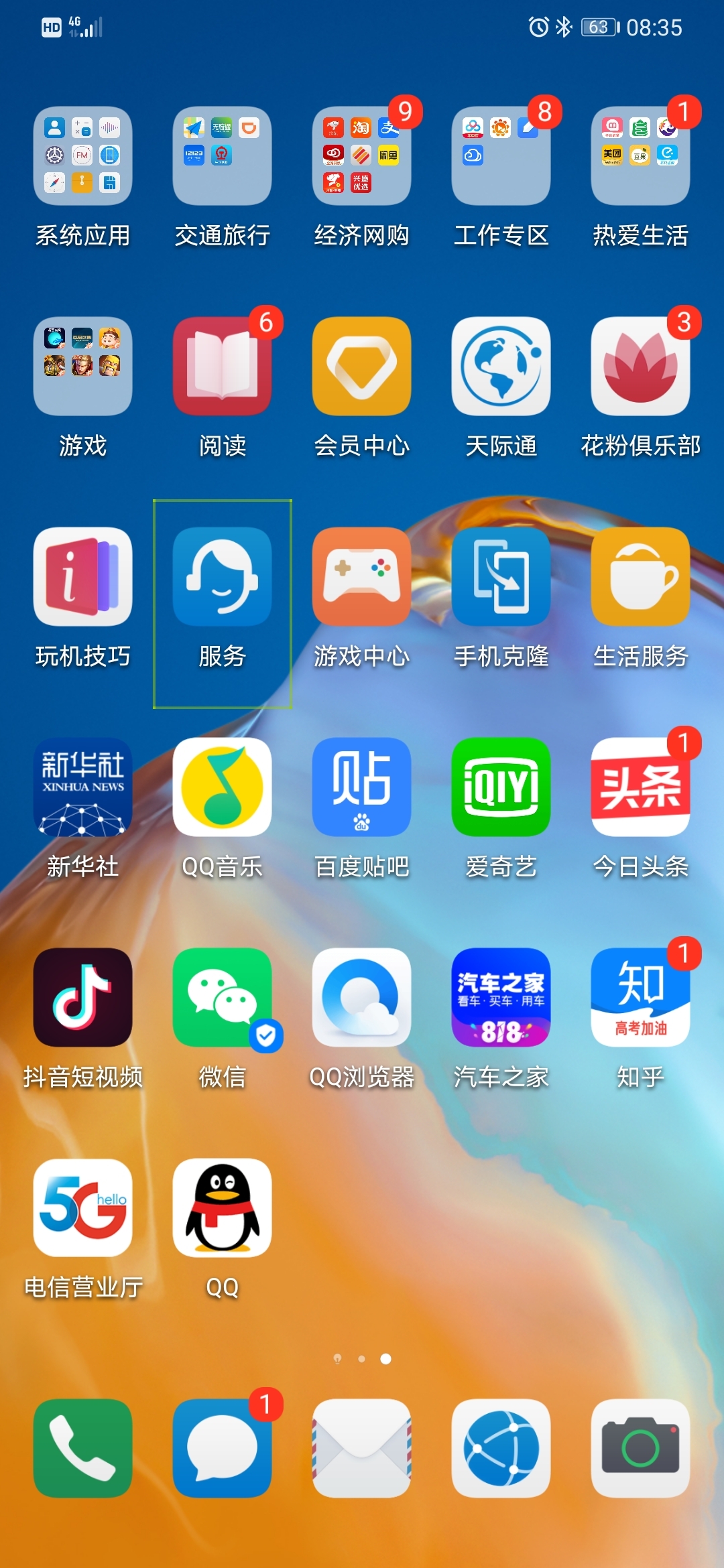The image size is (724, 1568).
Task: Open the 交通旅行 folder
Action: [x=222, y=156]
